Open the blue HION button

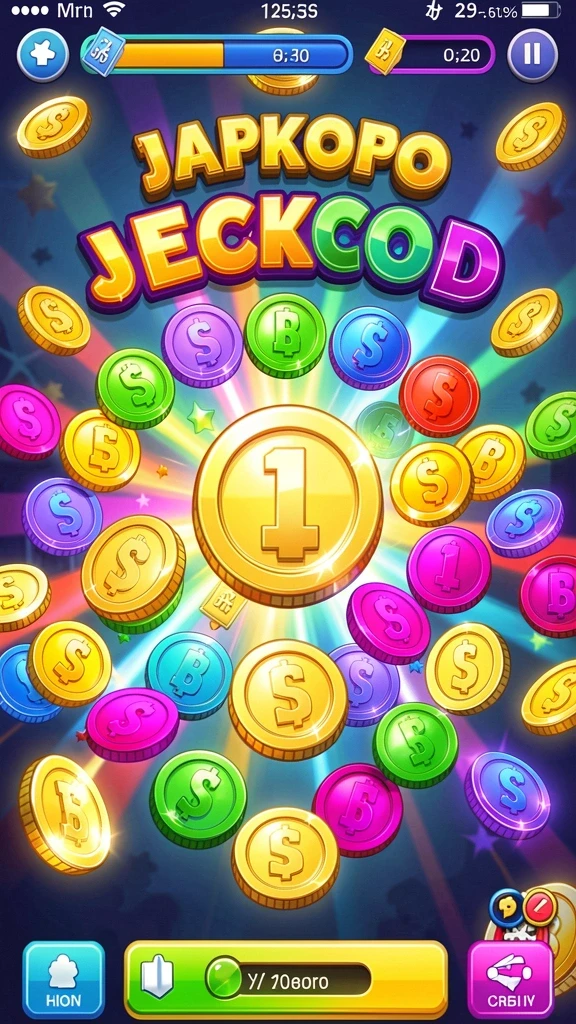point(64,980)
